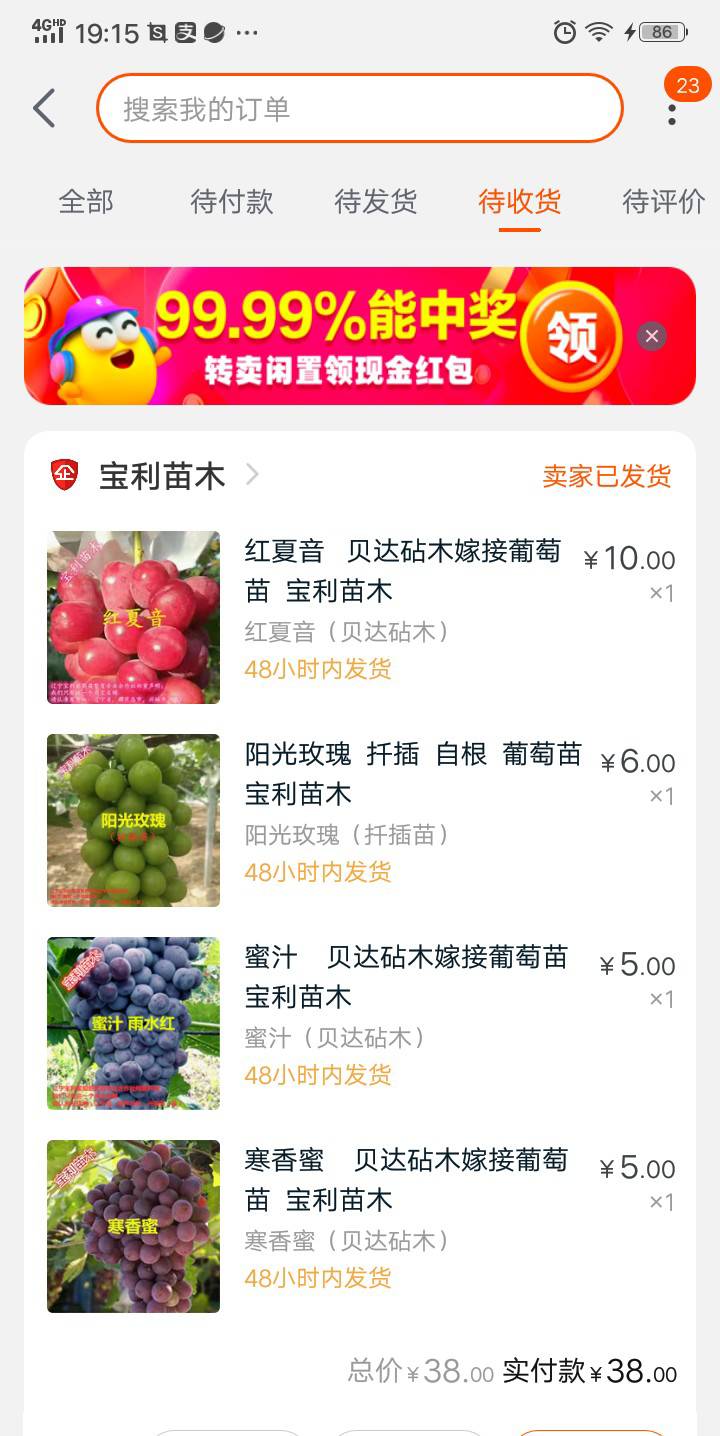The image size is (720, 1436).
Task: Select the 待收货 tab
Action: click(519, 202)
